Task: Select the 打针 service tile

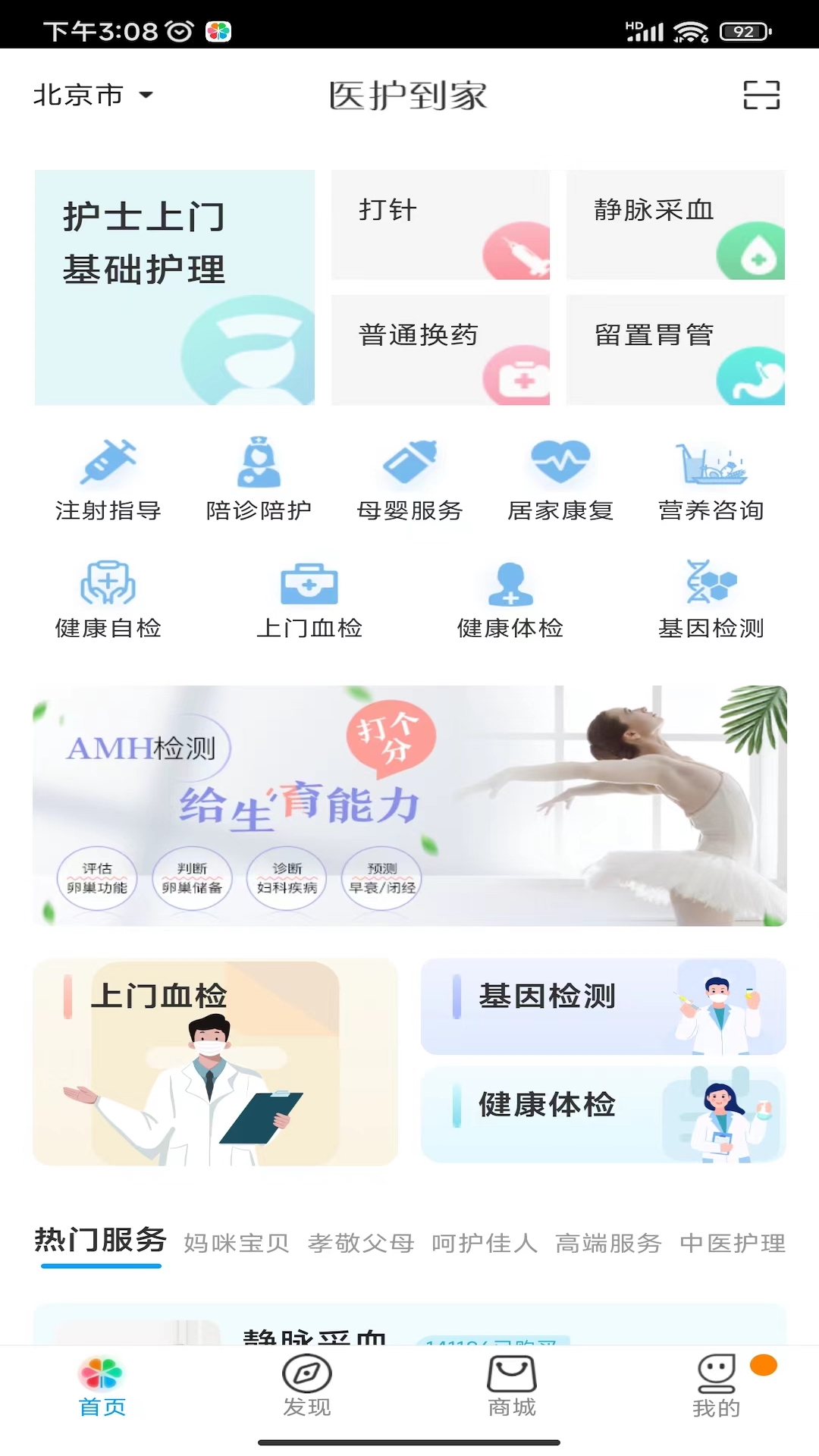Action: pyautogui.click(x=440, y=224)
